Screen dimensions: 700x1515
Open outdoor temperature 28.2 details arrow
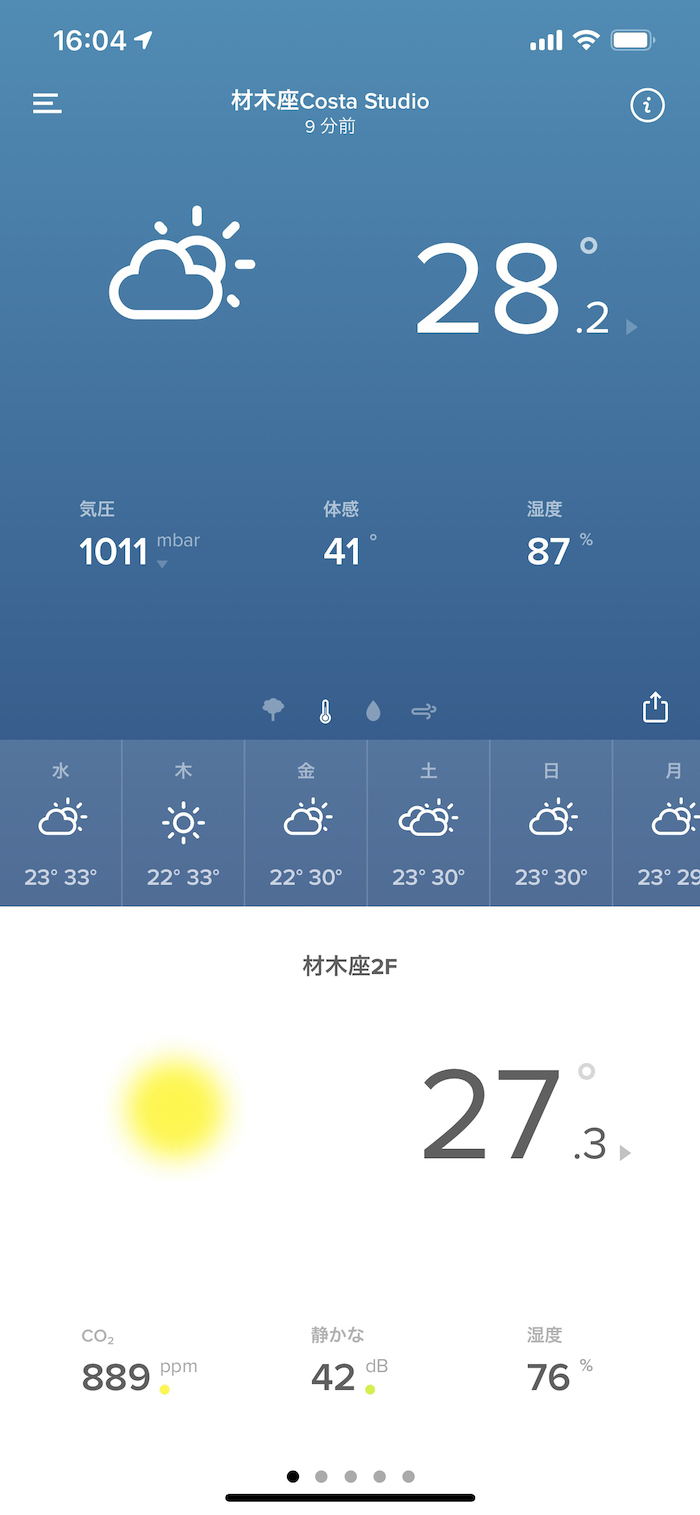pyautogui.click(x=631, y=327)
